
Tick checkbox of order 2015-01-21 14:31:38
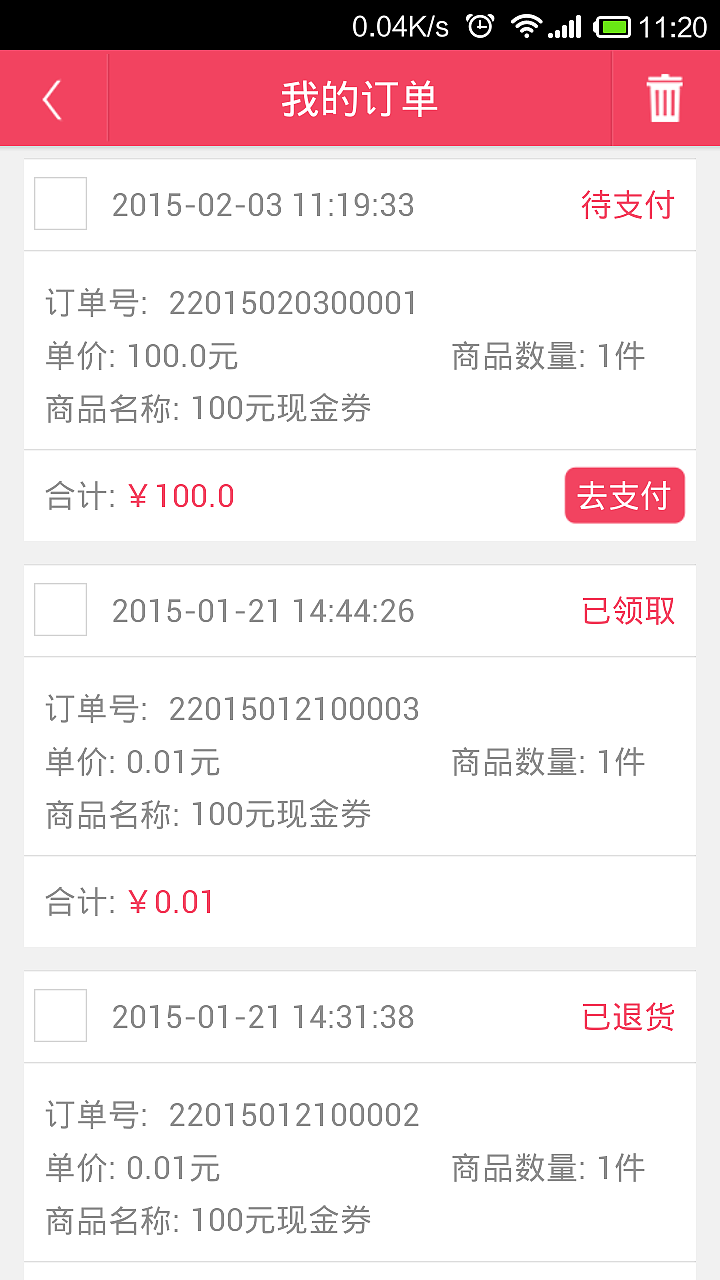(61, 1016)
